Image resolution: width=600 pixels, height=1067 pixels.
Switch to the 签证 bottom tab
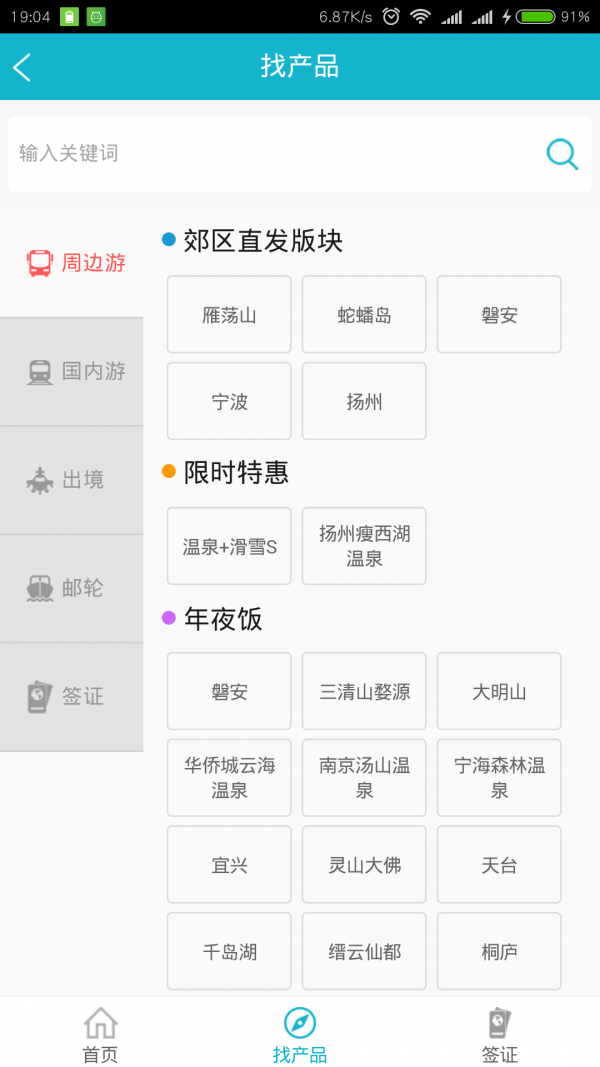pos(499,1035)
